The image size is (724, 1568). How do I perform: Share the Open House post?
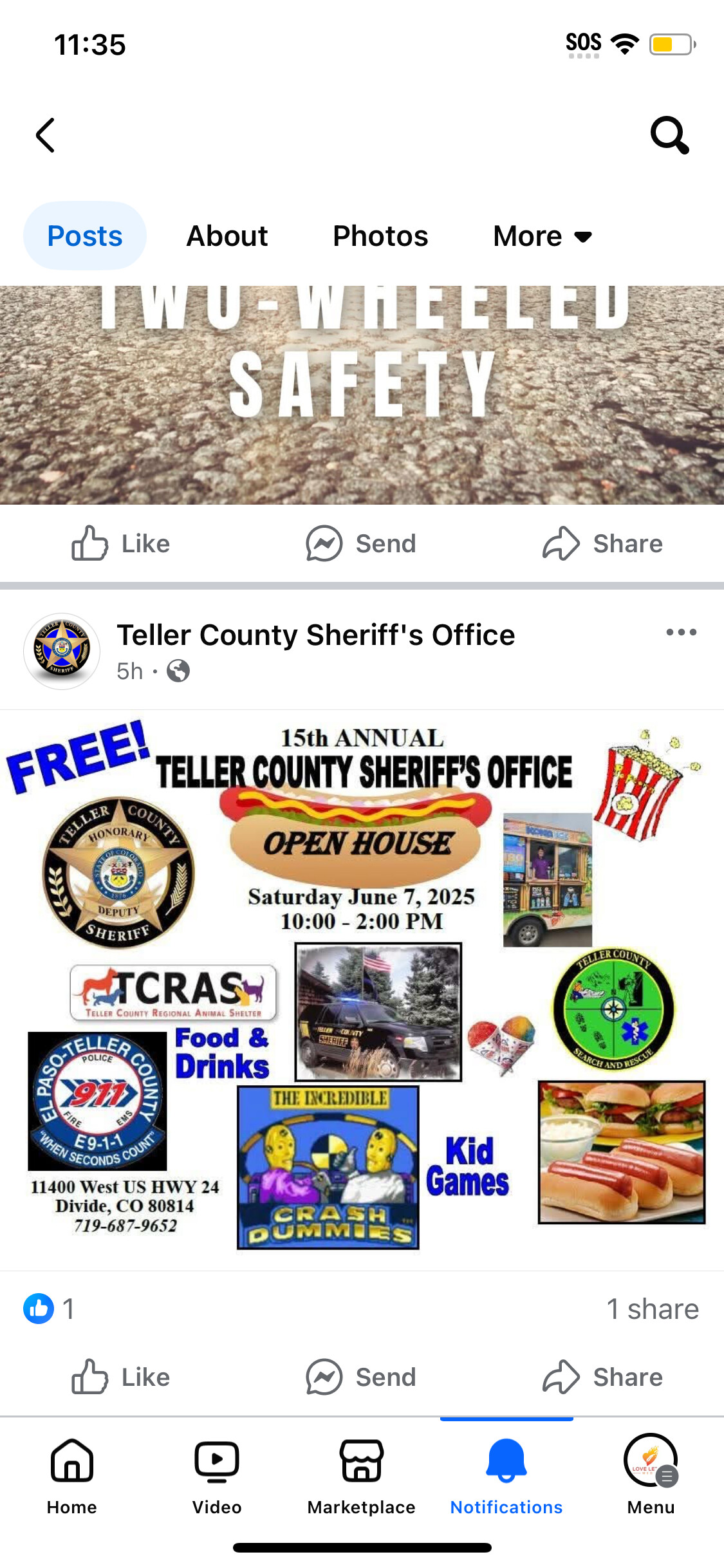pos(602,1377)
